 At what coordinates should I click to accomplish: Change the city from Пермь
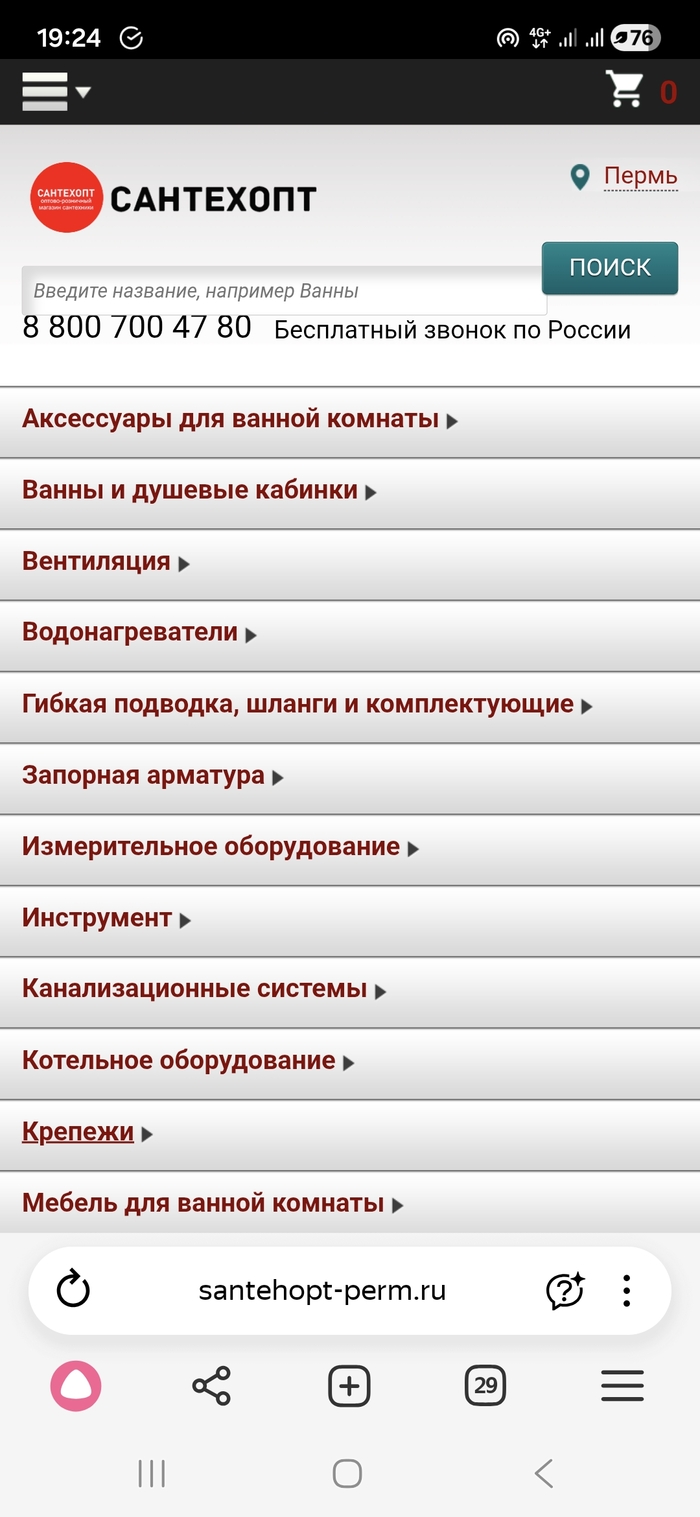click(x=640, y=178)
